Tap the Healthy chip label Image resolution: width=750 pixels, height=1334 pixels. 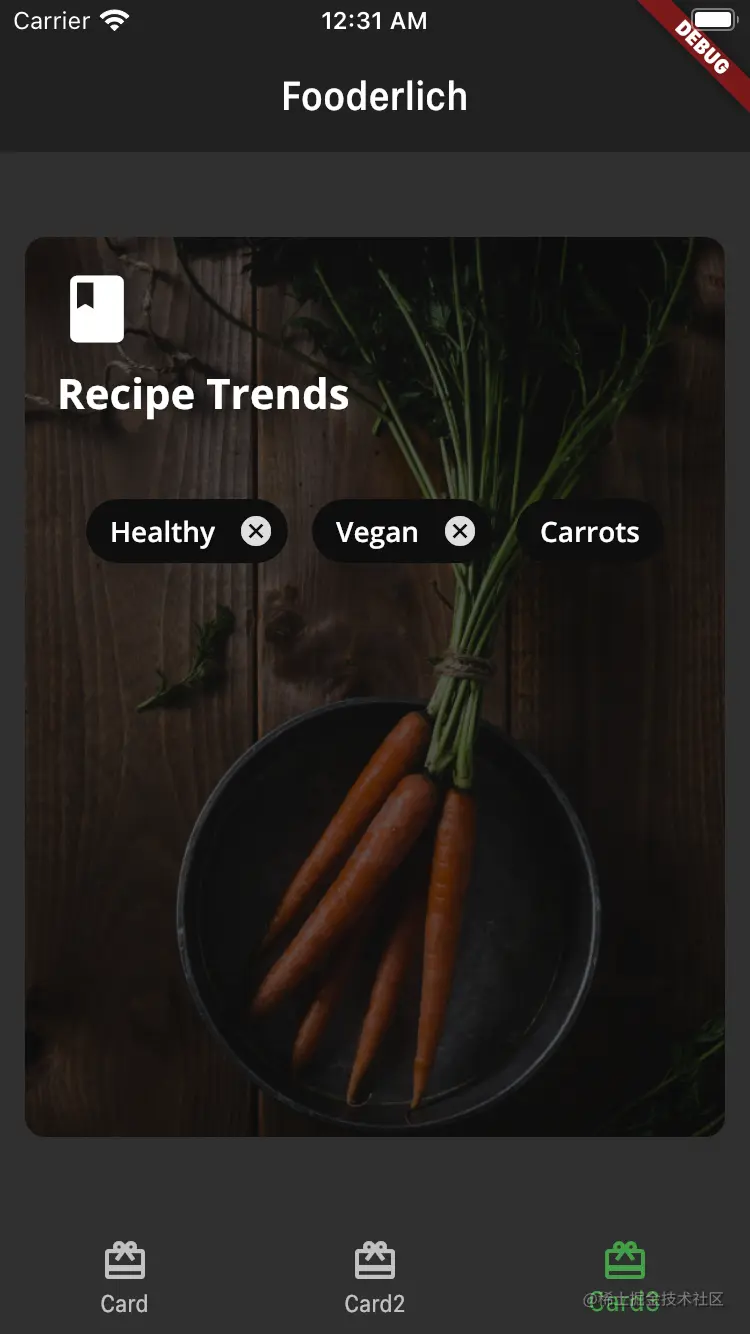coord(163,532)
